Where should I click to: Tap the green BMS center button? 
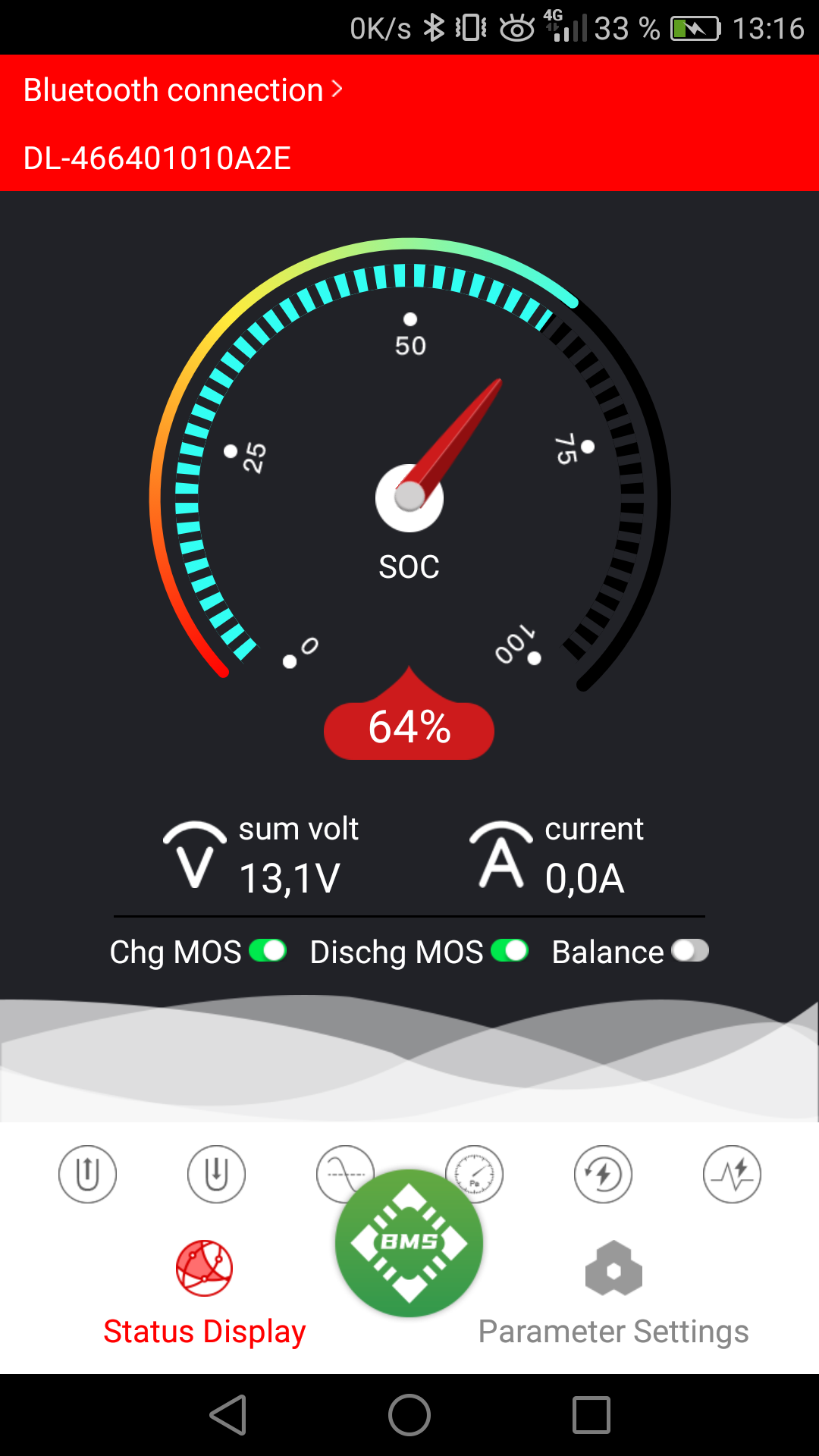tap(409, 1244)
